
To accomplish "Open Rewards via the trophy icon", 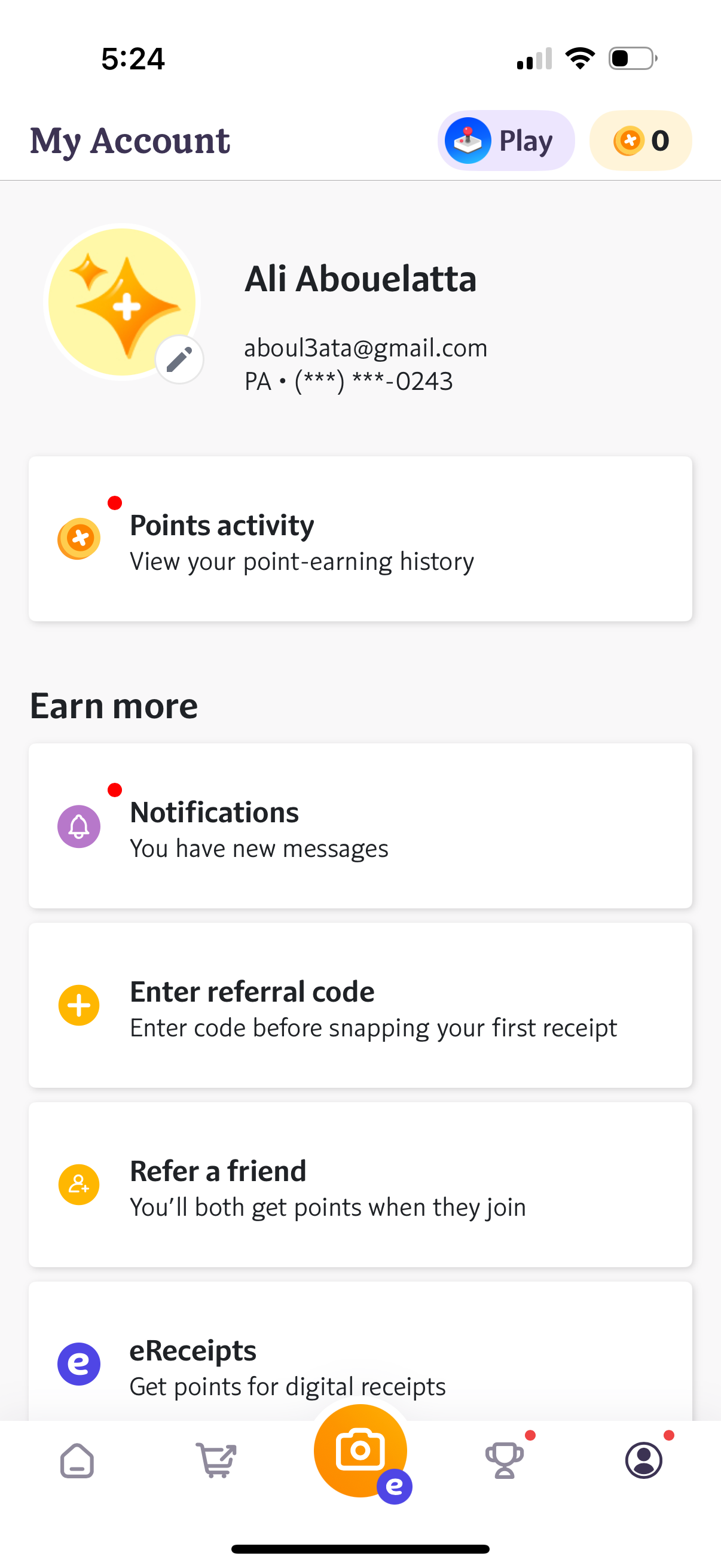I will [504, 1457].
